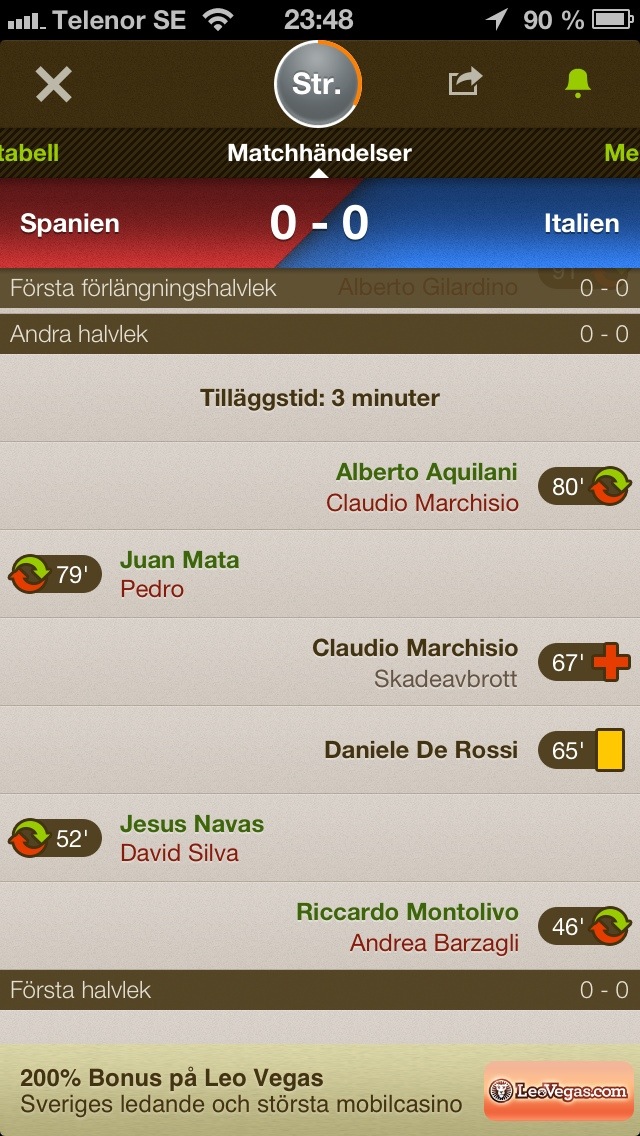640x1136 pixels.
Task: Share this match
Action: click(x=464, y=83)
